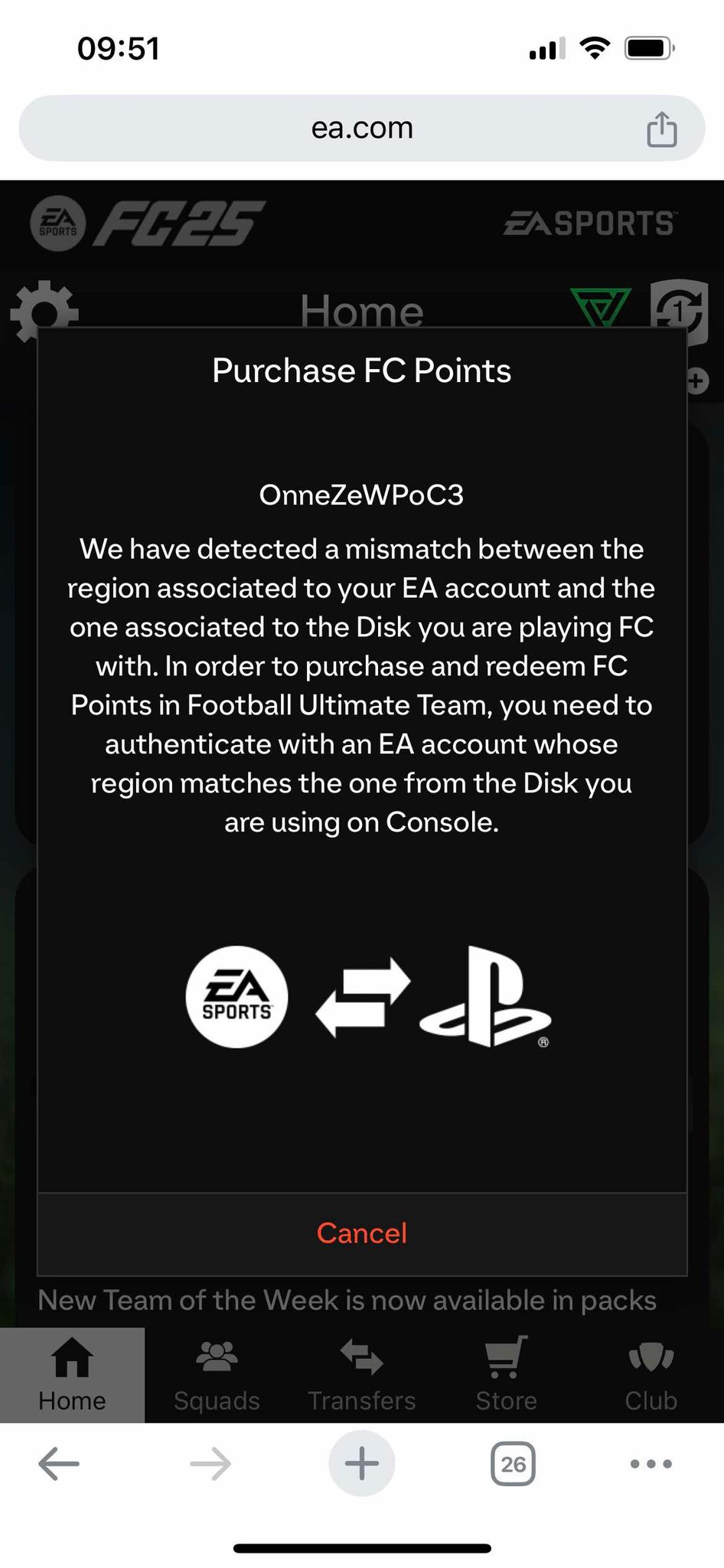Switch to the Squads tab

point(217,1375)
